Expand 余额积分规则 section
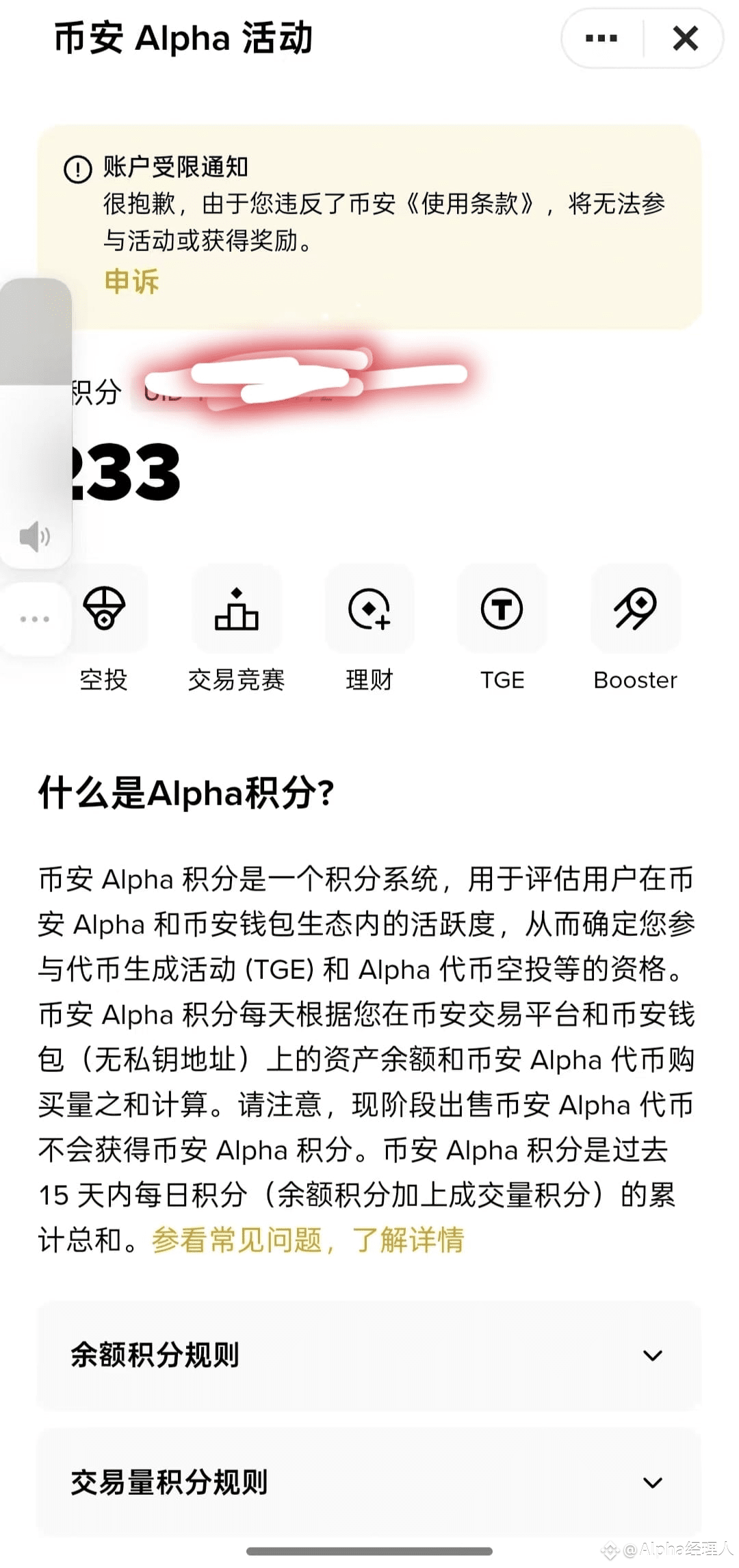 click(369, 1355)
